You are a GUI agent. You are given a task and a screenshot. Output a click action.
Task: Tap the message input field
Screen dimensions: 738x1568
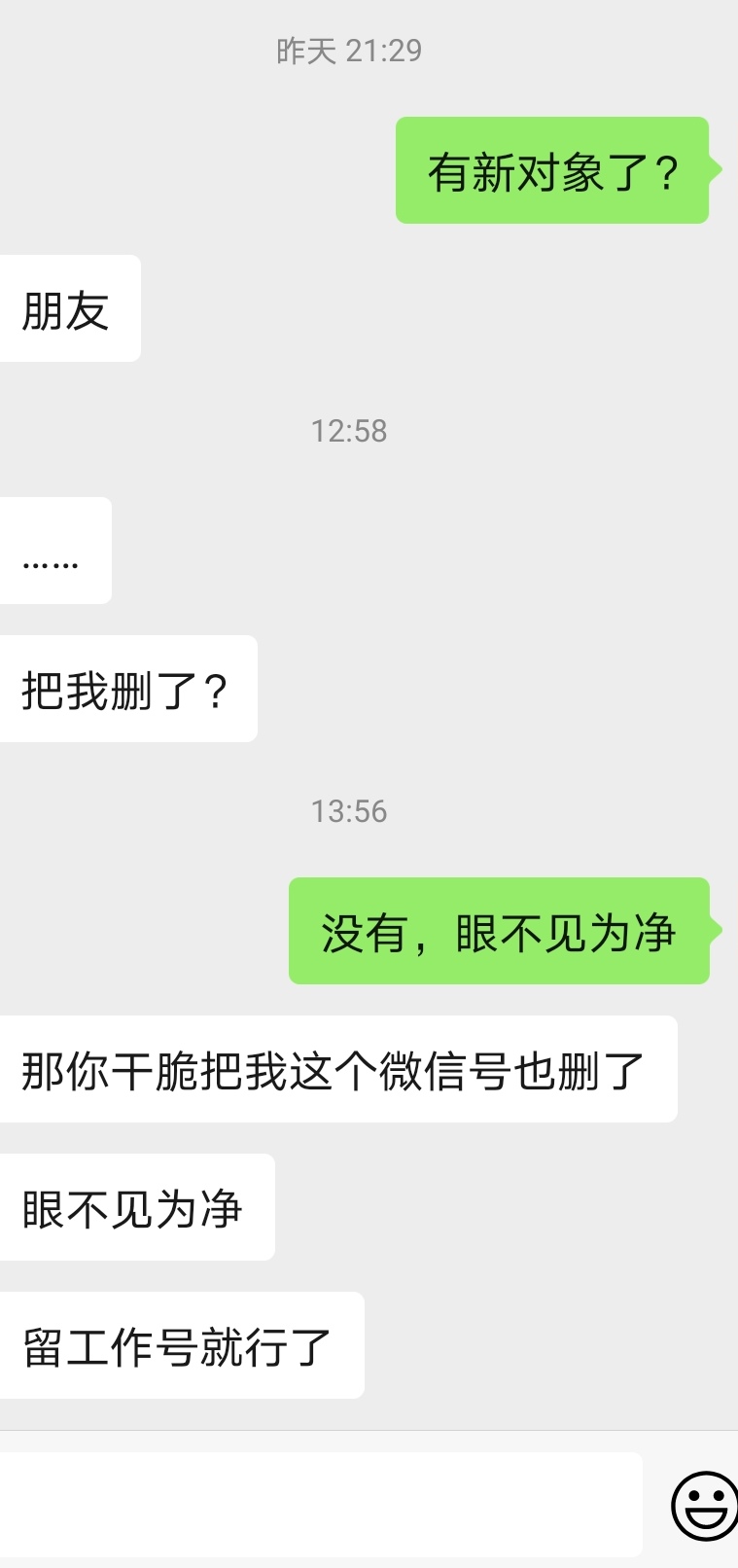click(319, 1504)
